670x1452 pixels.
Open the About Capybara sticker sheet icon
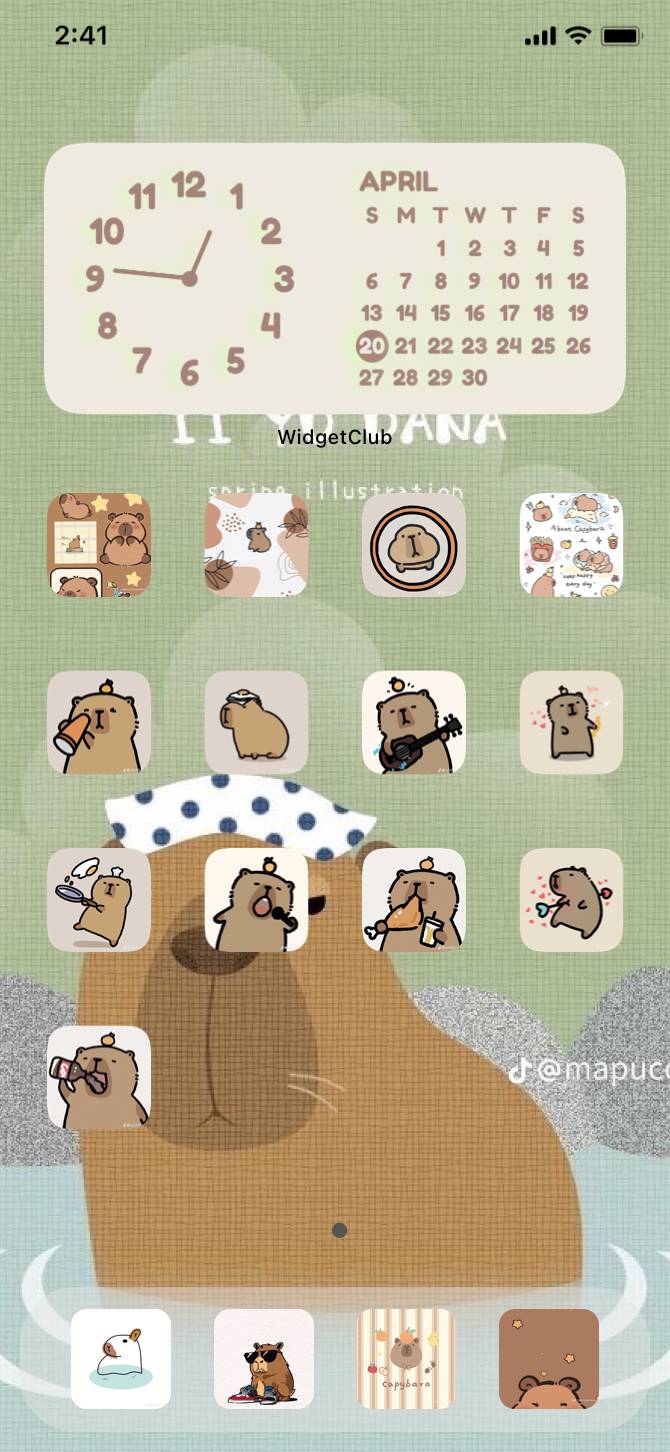tap(571, 545)
